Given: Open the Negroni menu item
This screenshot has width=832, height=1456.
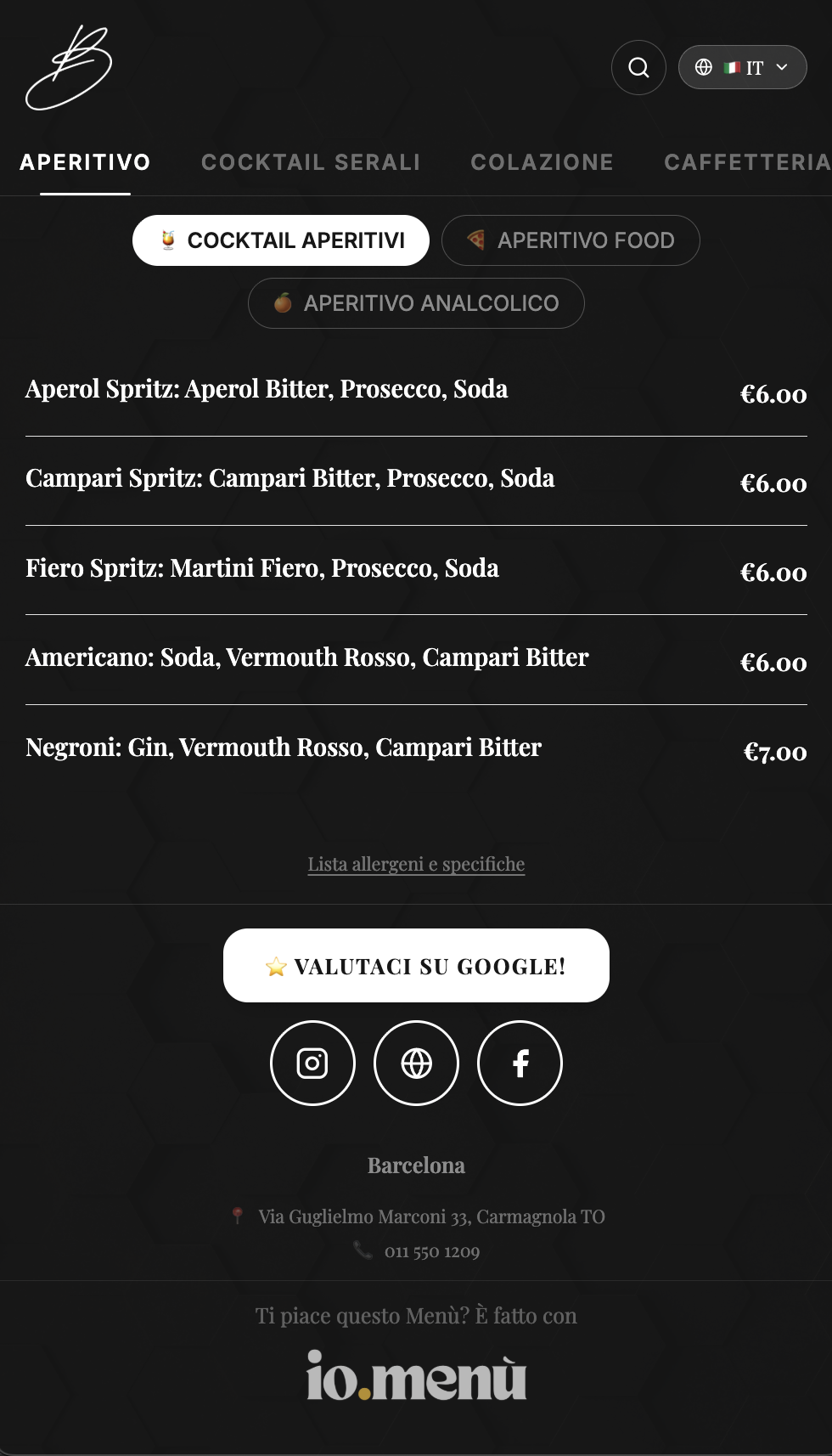Looking at the screenshot, I should (x=284, y=748).
